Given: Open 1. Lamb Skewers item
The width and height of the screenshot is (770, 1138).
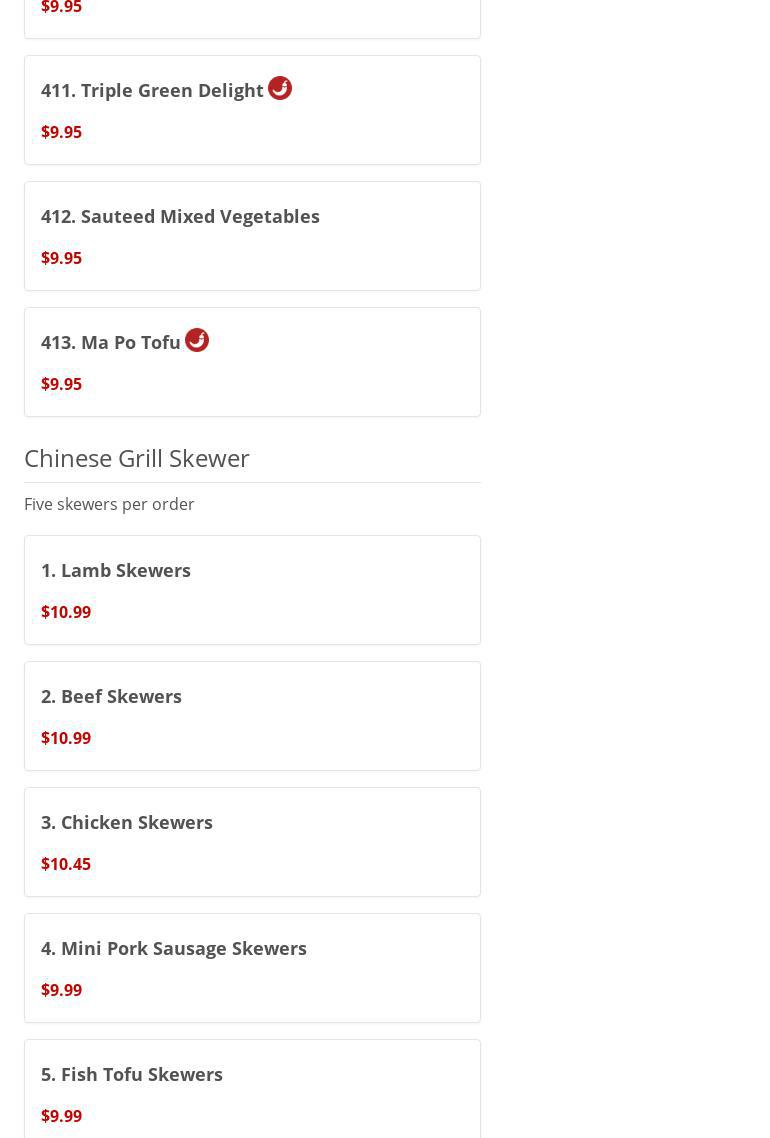Looking at the screenshot, I should click(x=252, y=590).
